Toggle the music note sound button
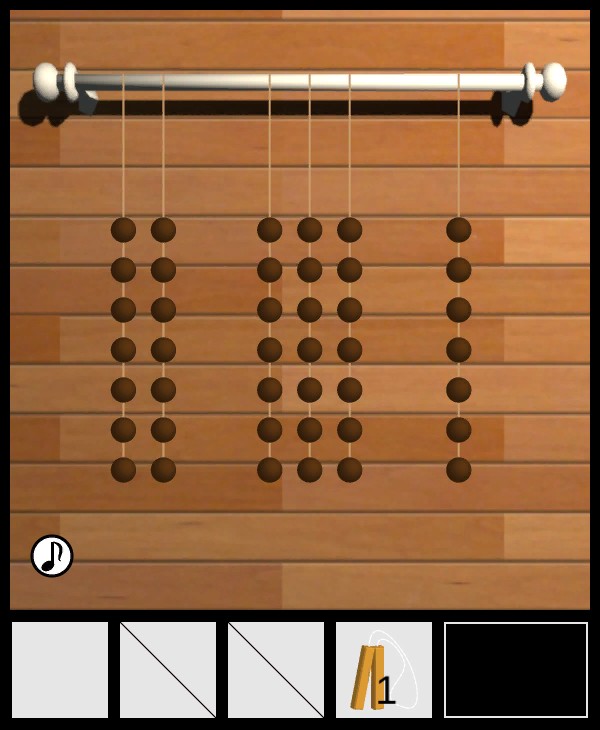This screenshot has height=730, width=600. (52, 556)
